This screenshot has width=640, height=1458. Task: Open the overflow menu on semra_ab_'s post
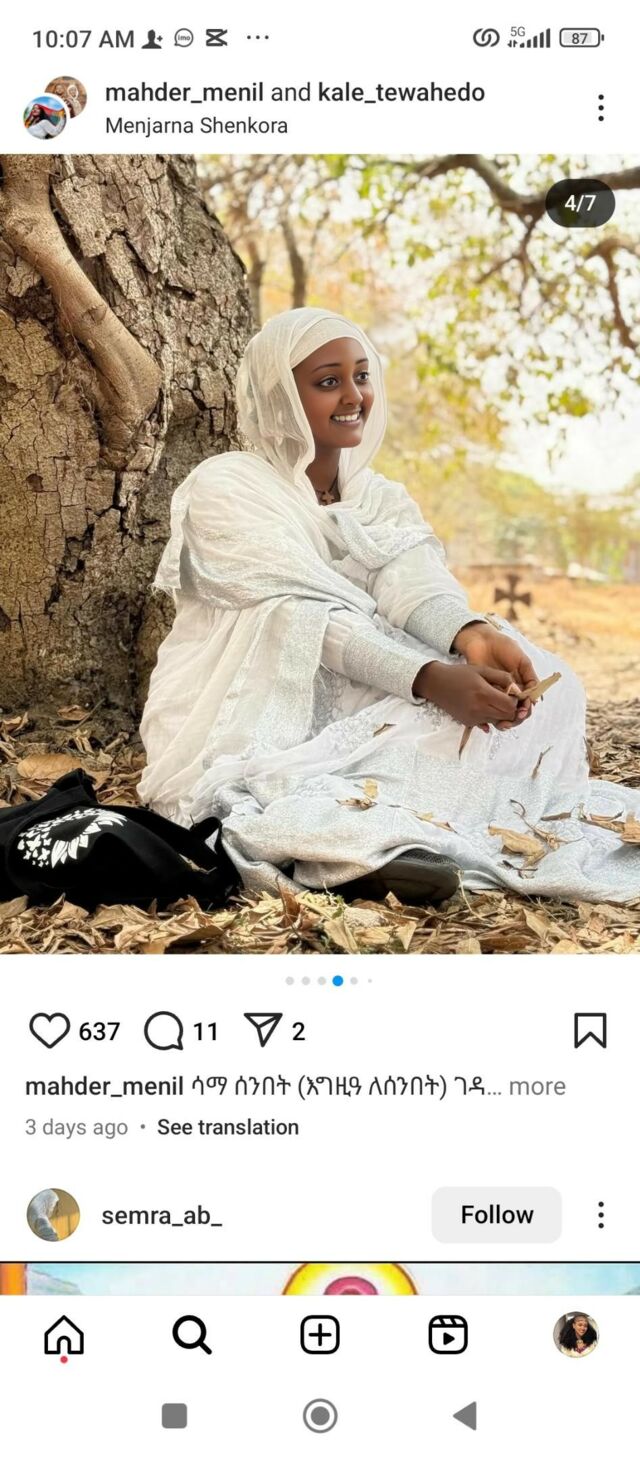coord(600,1215)
